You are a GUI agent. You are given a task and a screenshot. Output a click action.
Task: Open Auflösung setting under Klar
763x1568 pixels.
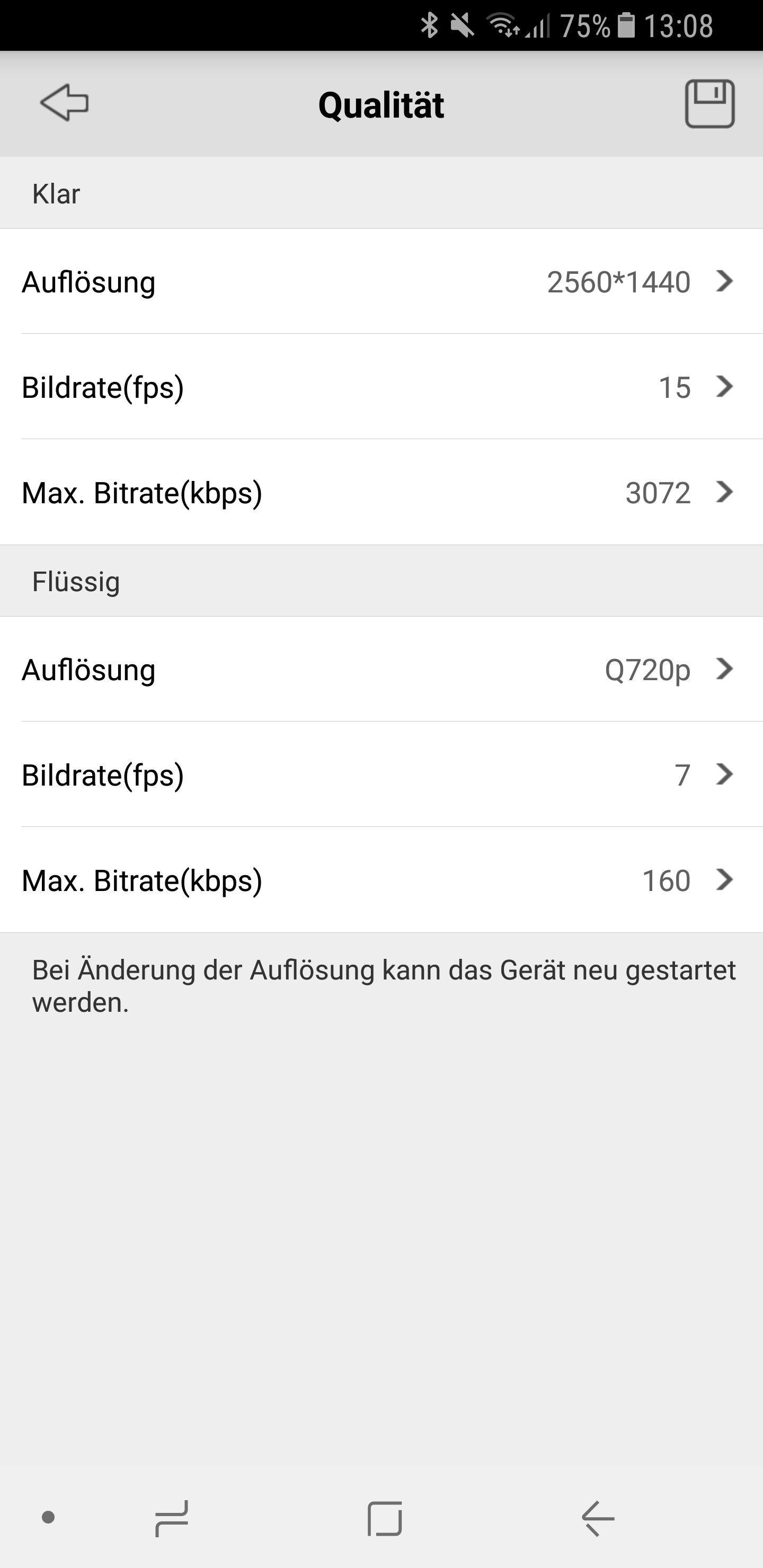(x=381, y=282)
